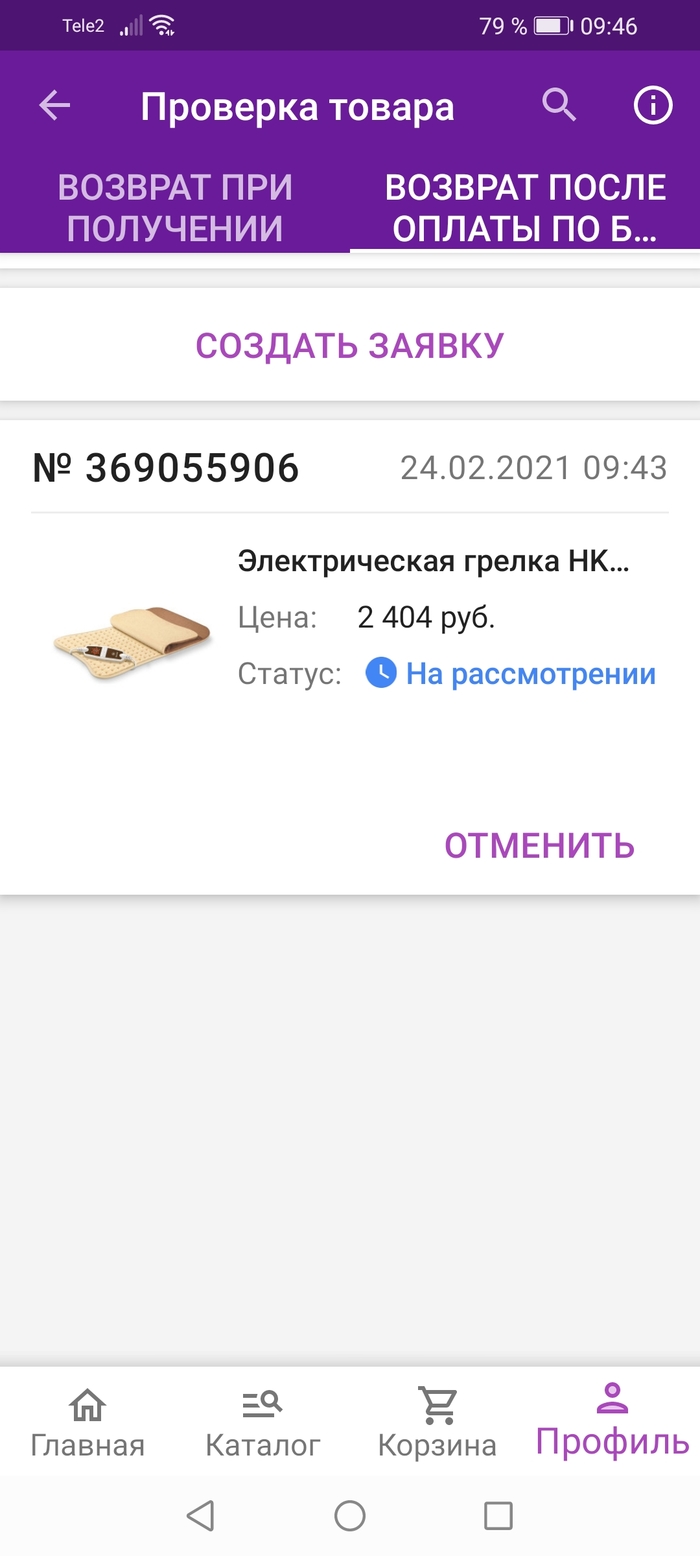Open search from the app bar
Viewport: 700px width, 1556px height.
[560, 104]
